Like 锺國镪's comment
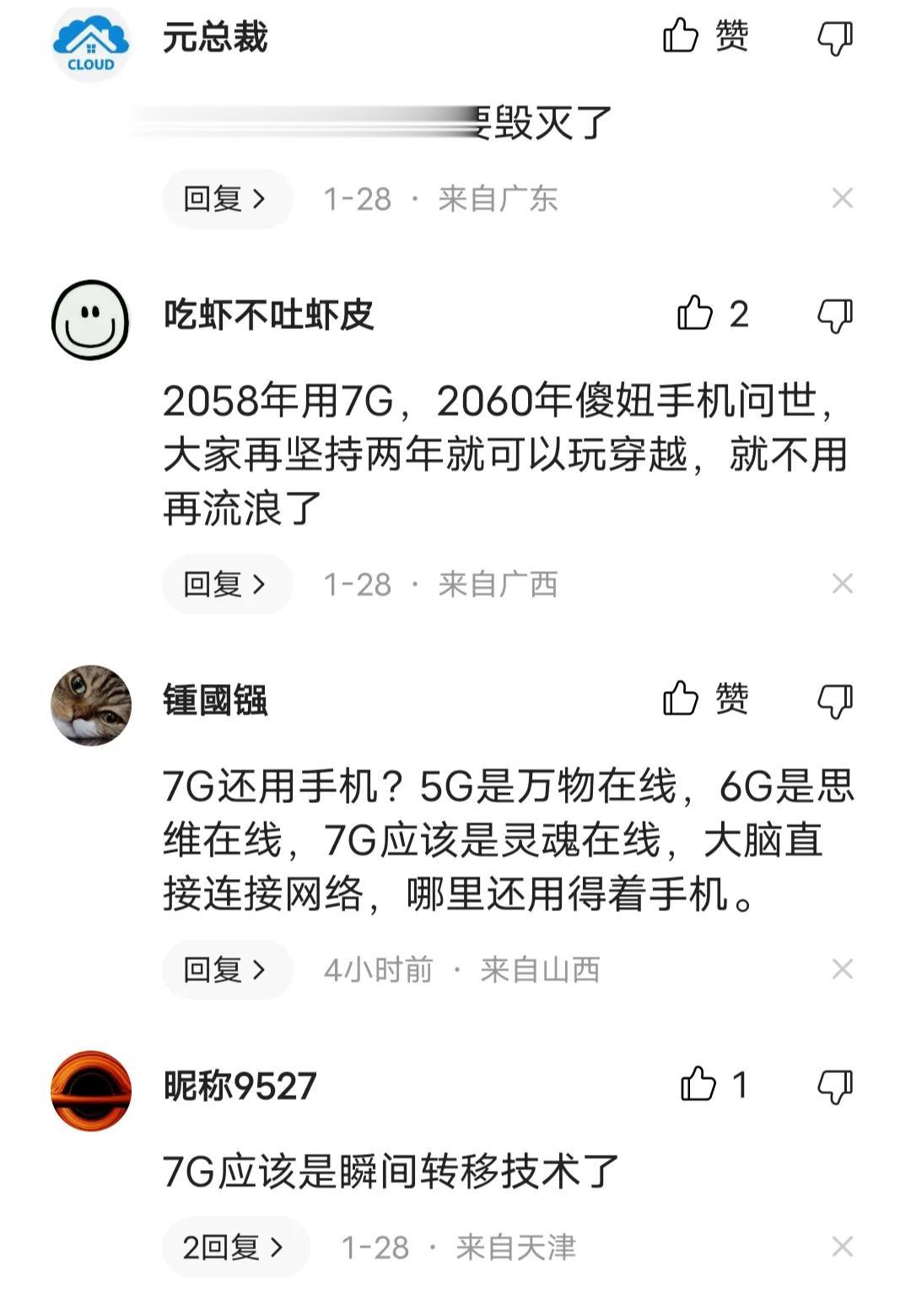The height and width of the screenshot is (1316, 911). click(682, 699)
